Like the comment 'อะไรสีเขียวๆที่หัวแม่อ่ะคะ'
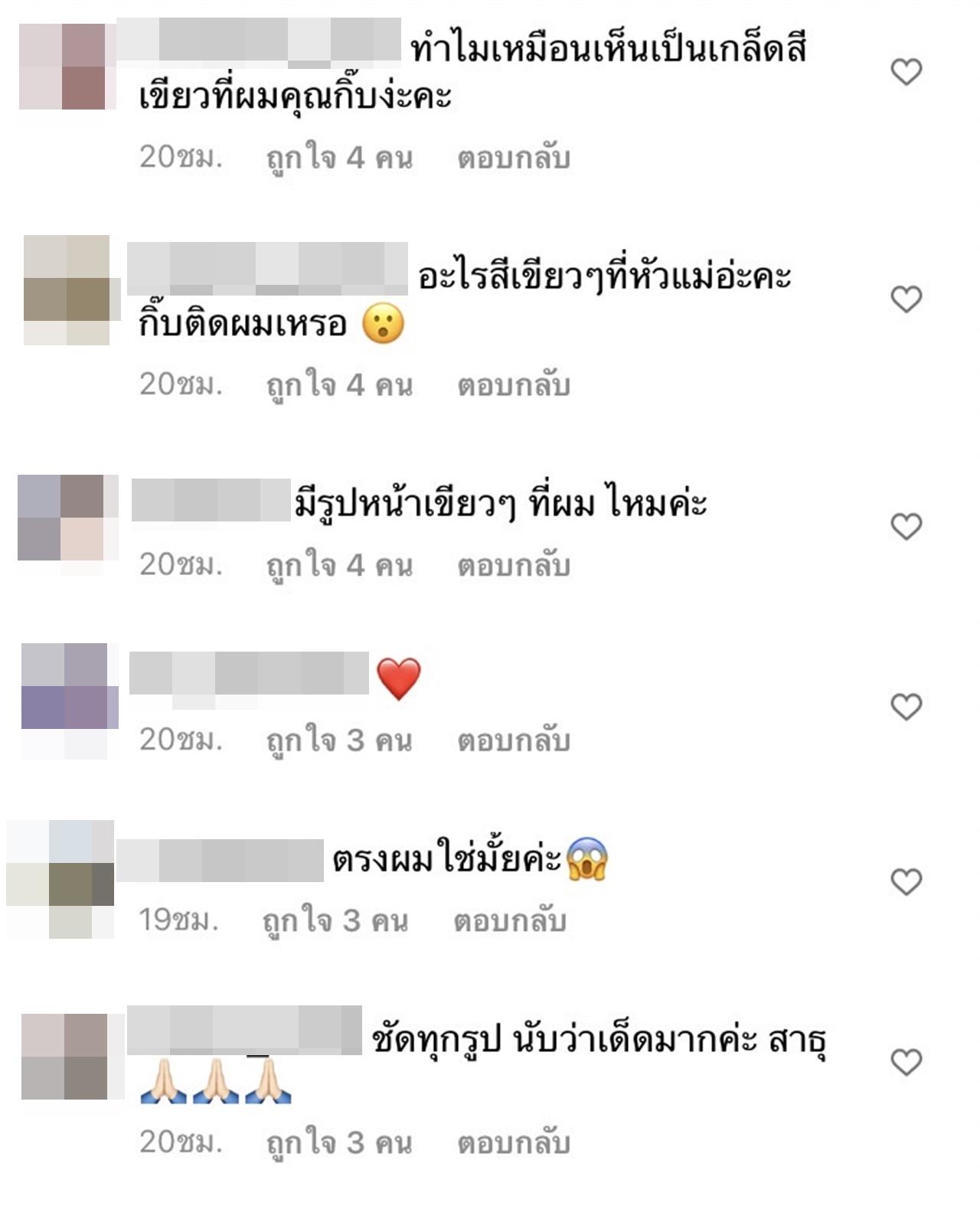This screenshot has height=1206, width=980. click(x=906, y=299)
